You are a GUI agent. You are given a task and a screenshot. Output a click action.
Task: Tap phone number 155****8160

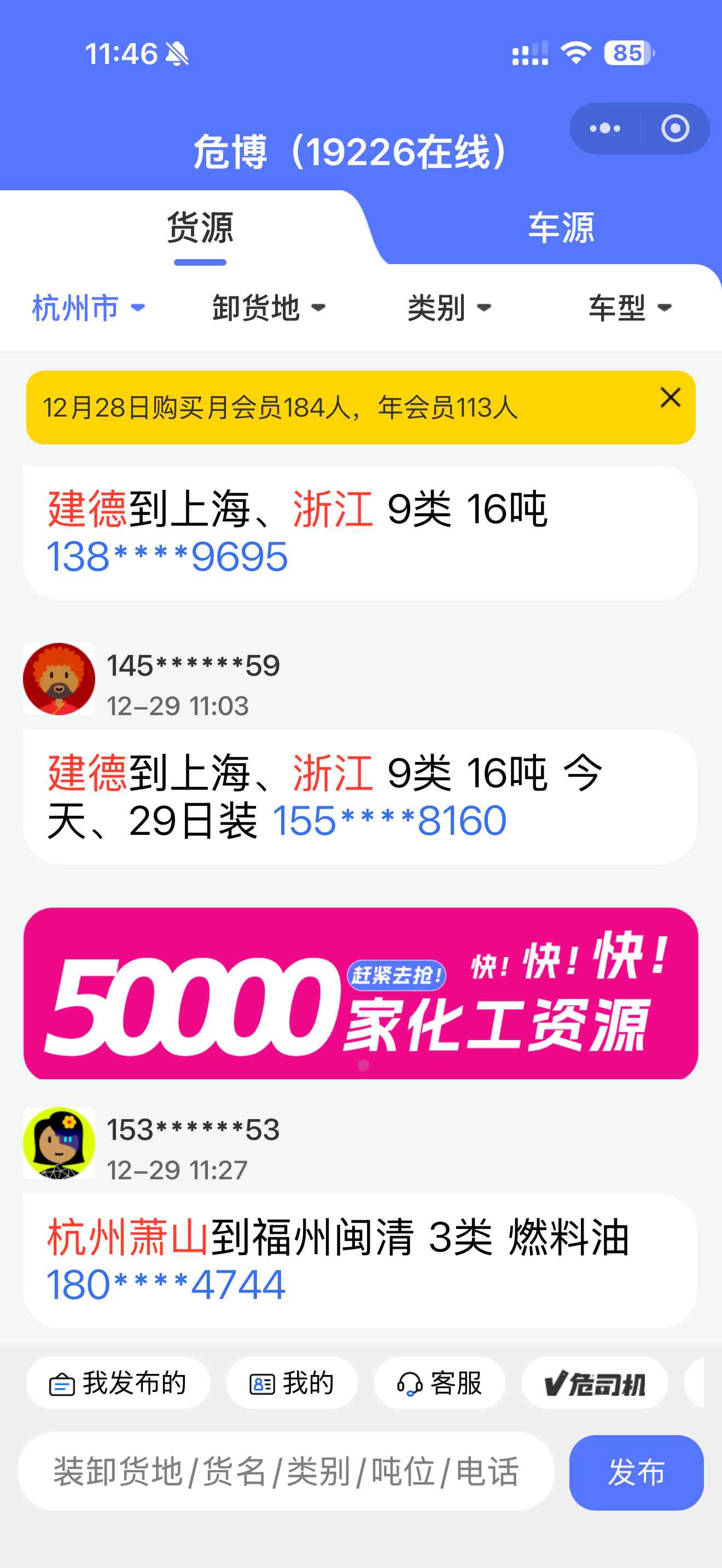pos(389,821)
